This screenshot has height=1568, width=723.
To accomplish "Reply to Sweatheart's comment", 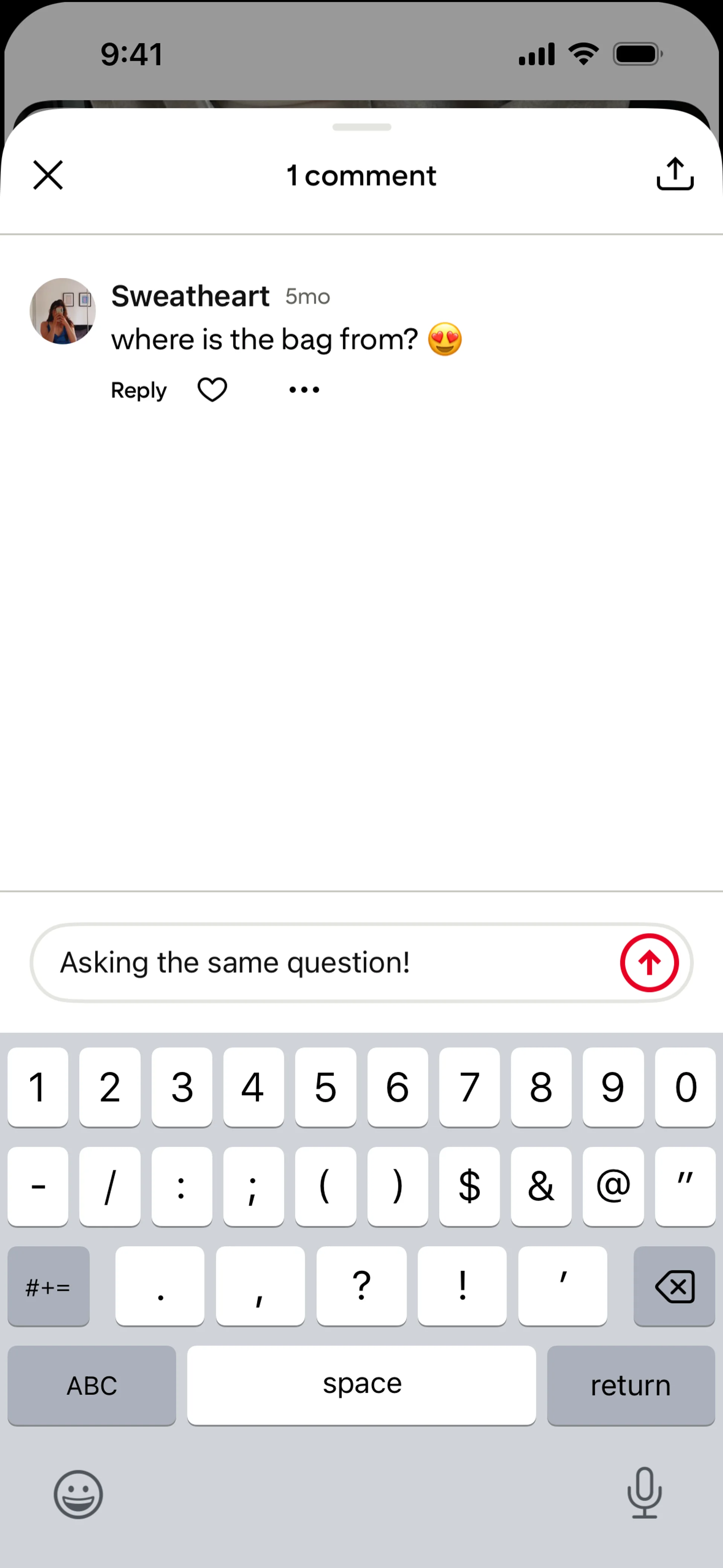I will [x=139, y=390].
